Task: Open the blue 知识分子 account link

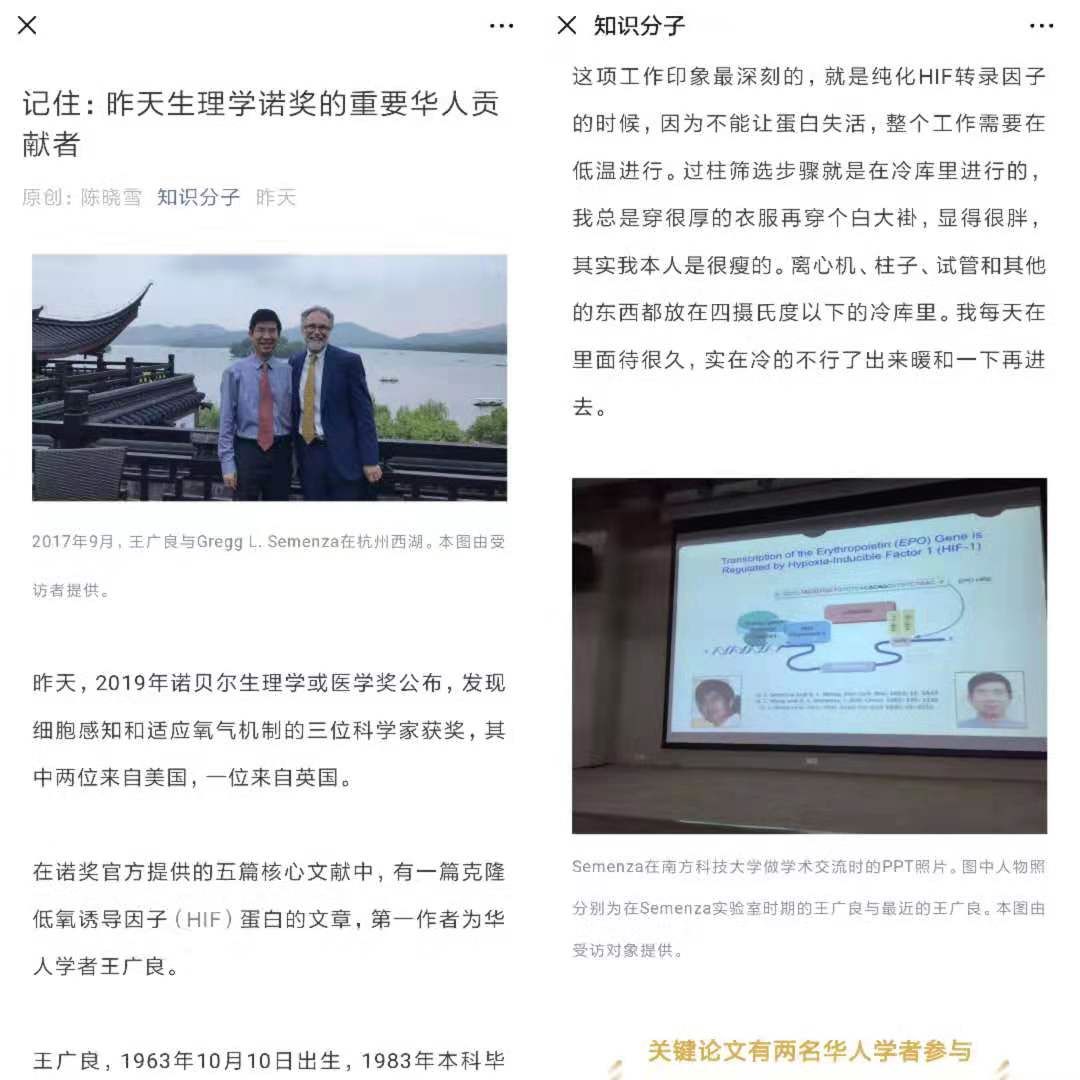Action: [x=198, y=197]
